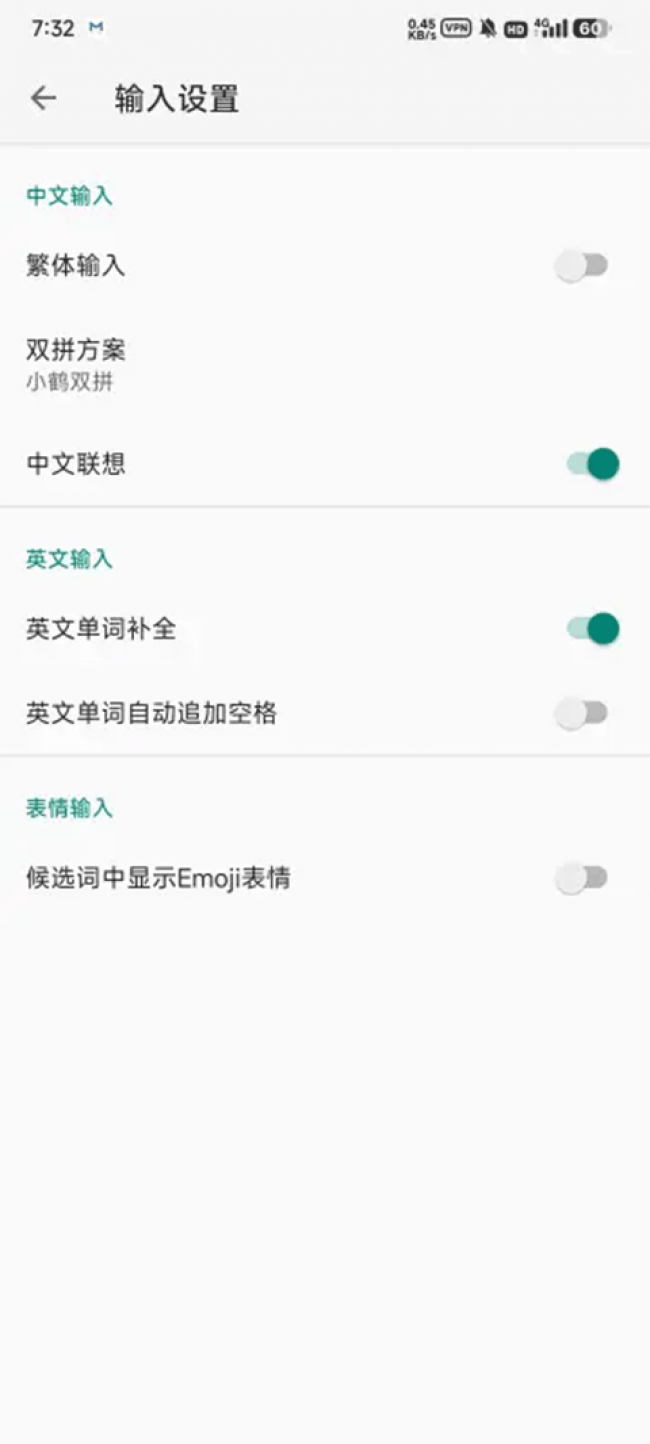Enable the 繁体输入 switch
The height and width of the screenshot is (1444, 650).
pyautogui.click(x=582, y=266)
